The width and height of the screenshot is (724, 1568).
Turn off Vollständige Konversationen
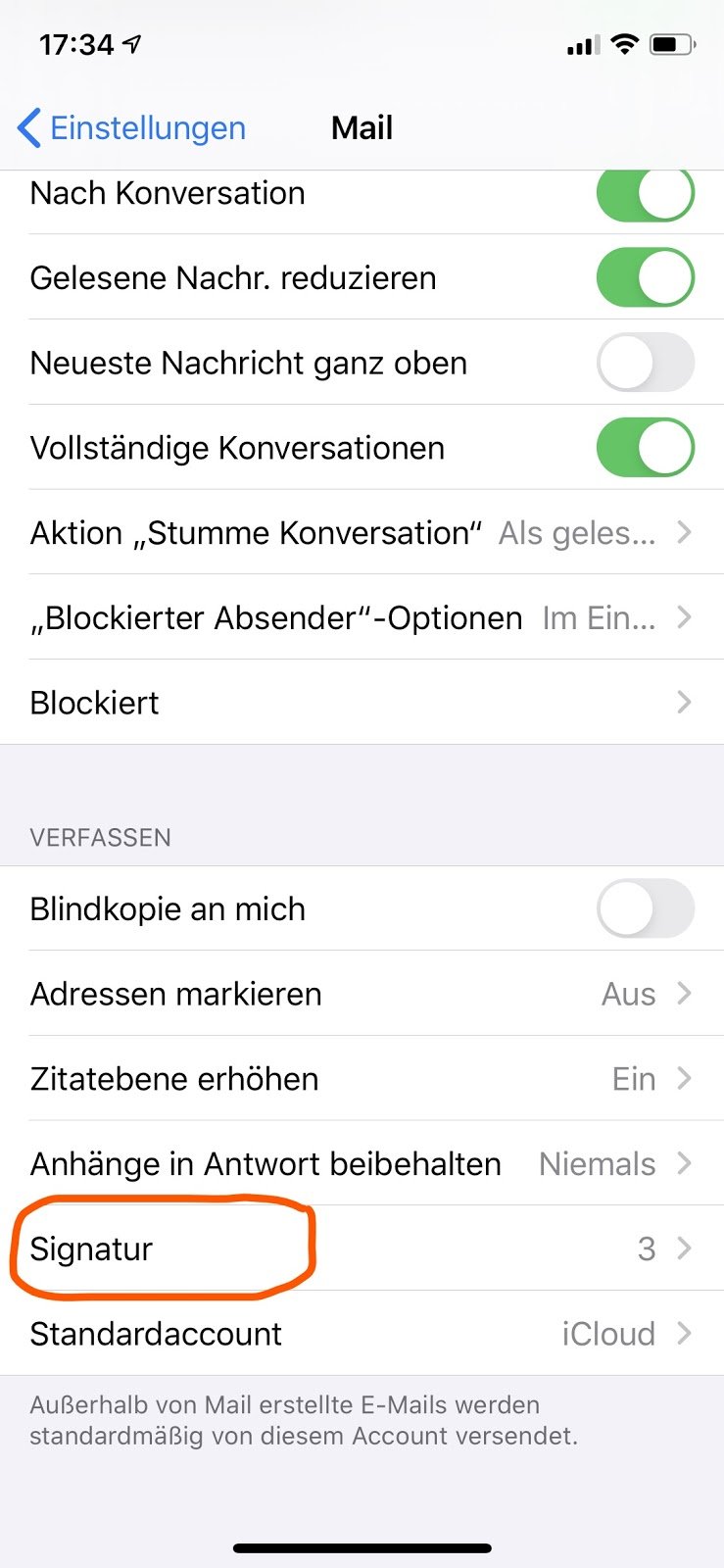click(645, 448)
